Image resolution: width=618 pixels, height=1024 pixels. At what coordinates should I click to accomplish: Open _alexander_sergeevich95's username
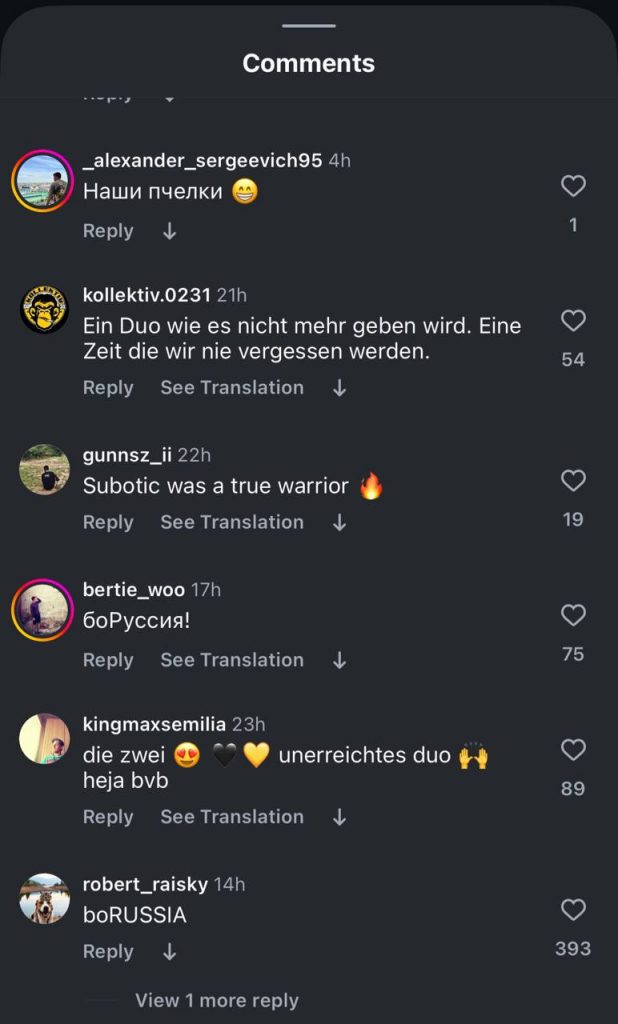202,160
